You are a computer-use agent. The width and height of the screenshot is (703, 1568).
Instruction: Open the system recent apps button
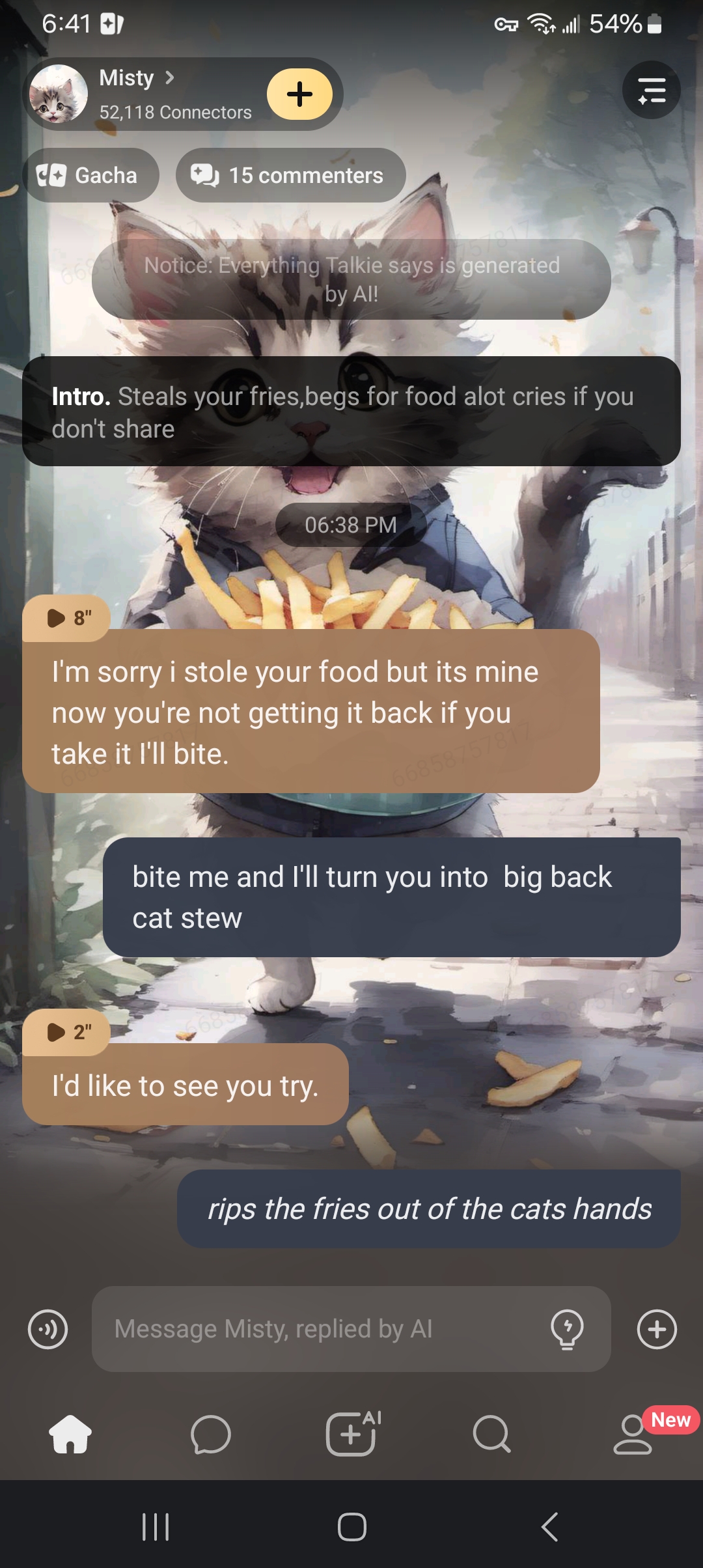[156, 1527]
